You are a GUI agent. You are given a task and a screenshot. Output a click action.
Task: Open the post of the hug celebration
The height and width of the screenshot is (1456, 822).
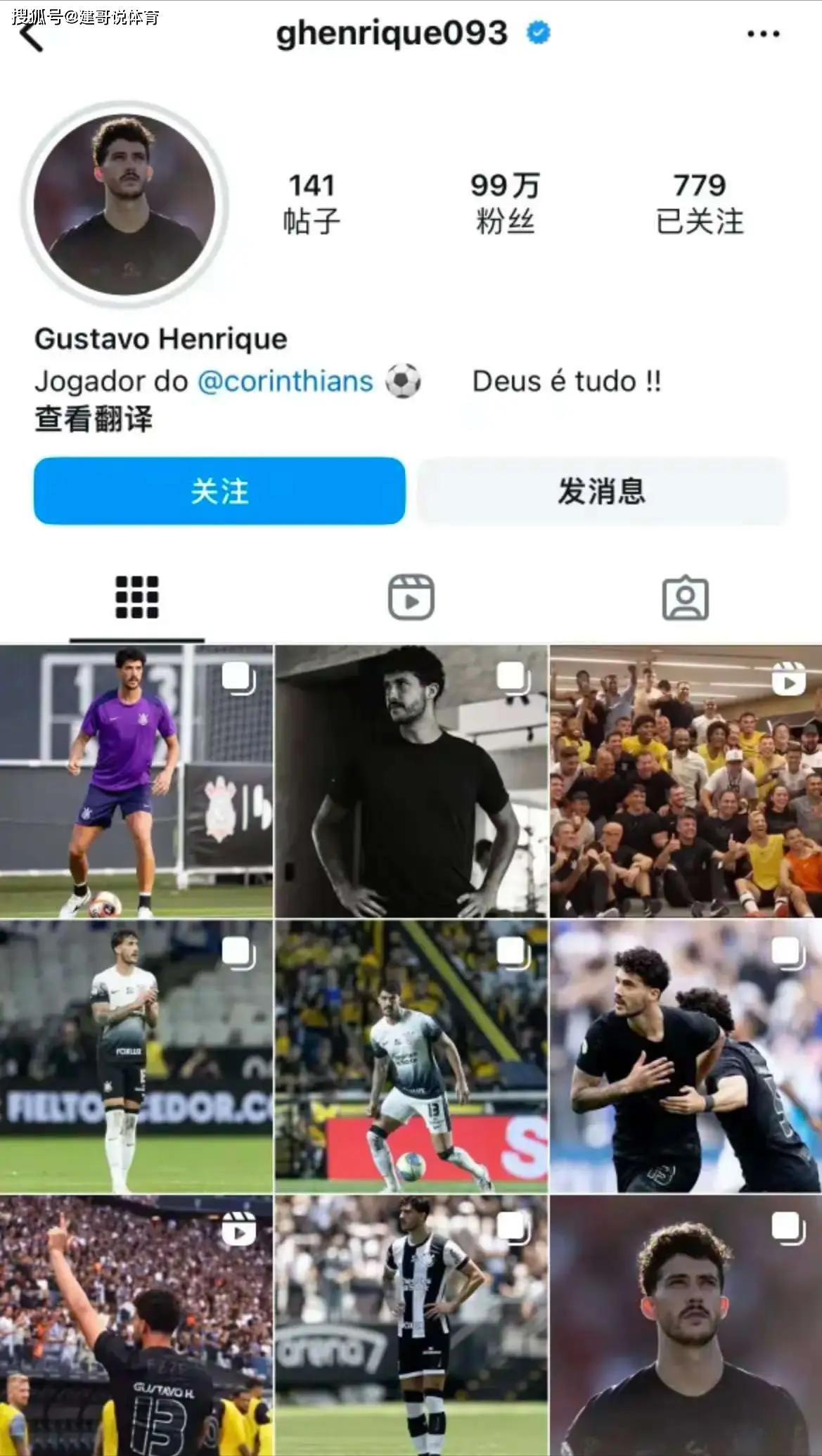(686, 1056)
